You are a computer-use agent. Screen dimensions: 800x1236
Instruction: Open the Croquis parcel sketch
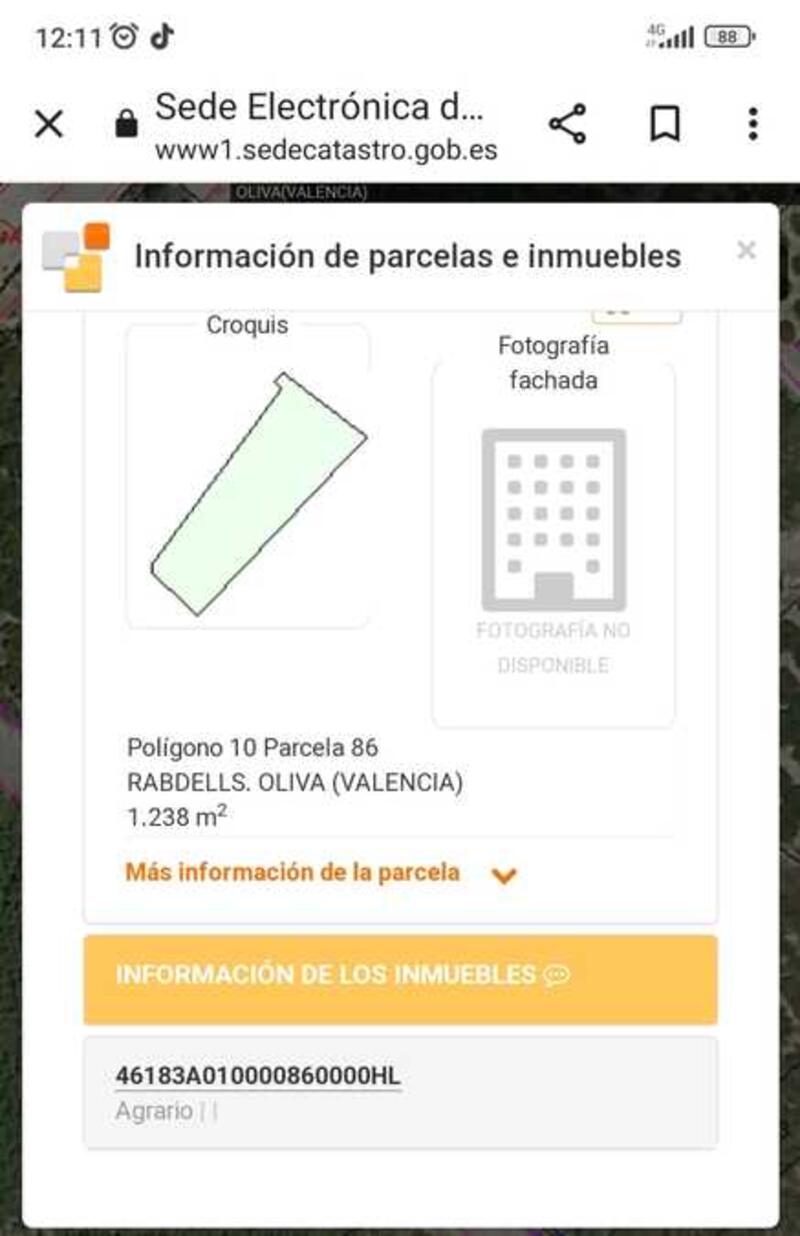pos(248,480)
